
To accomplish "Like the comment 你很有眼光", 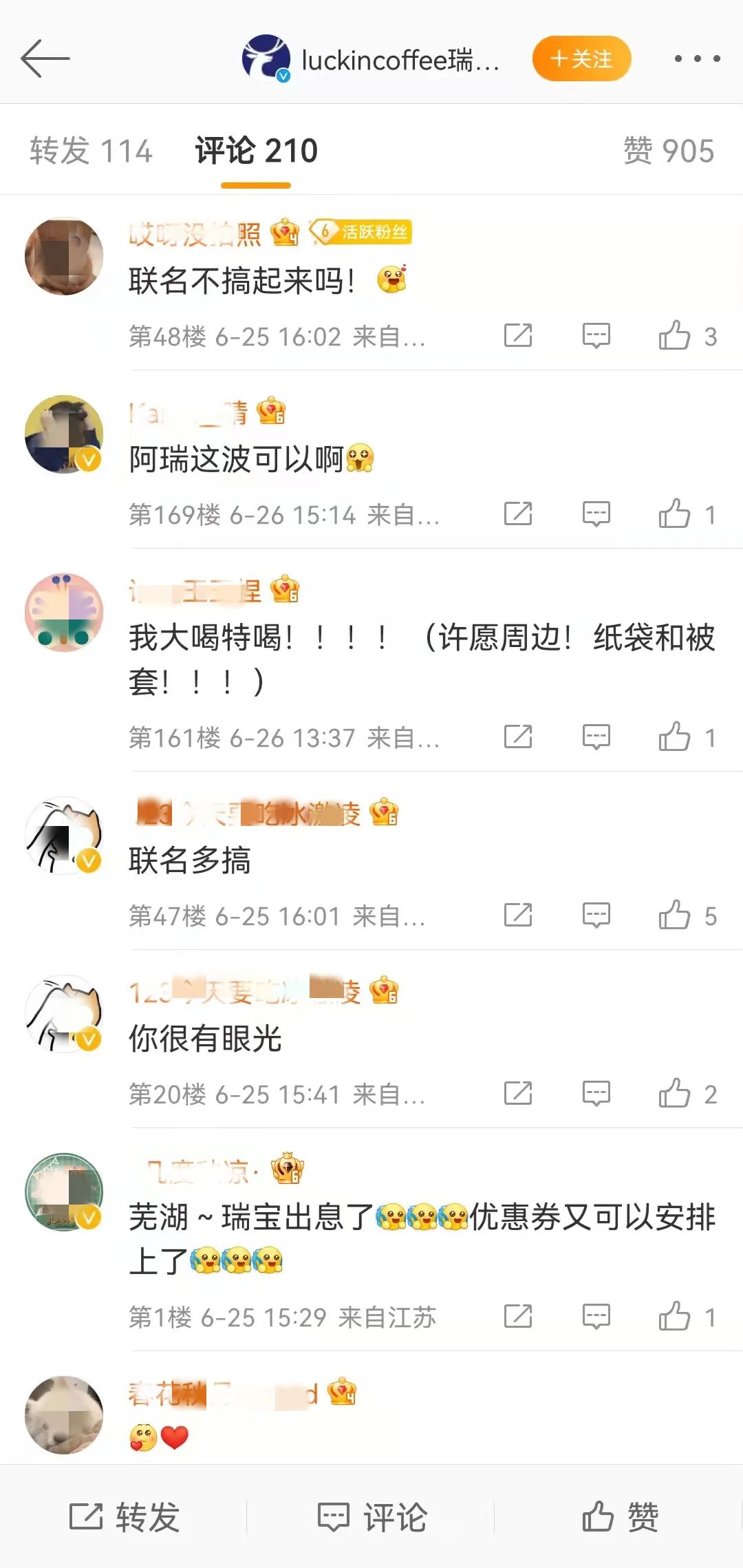I will (675, 1094).
